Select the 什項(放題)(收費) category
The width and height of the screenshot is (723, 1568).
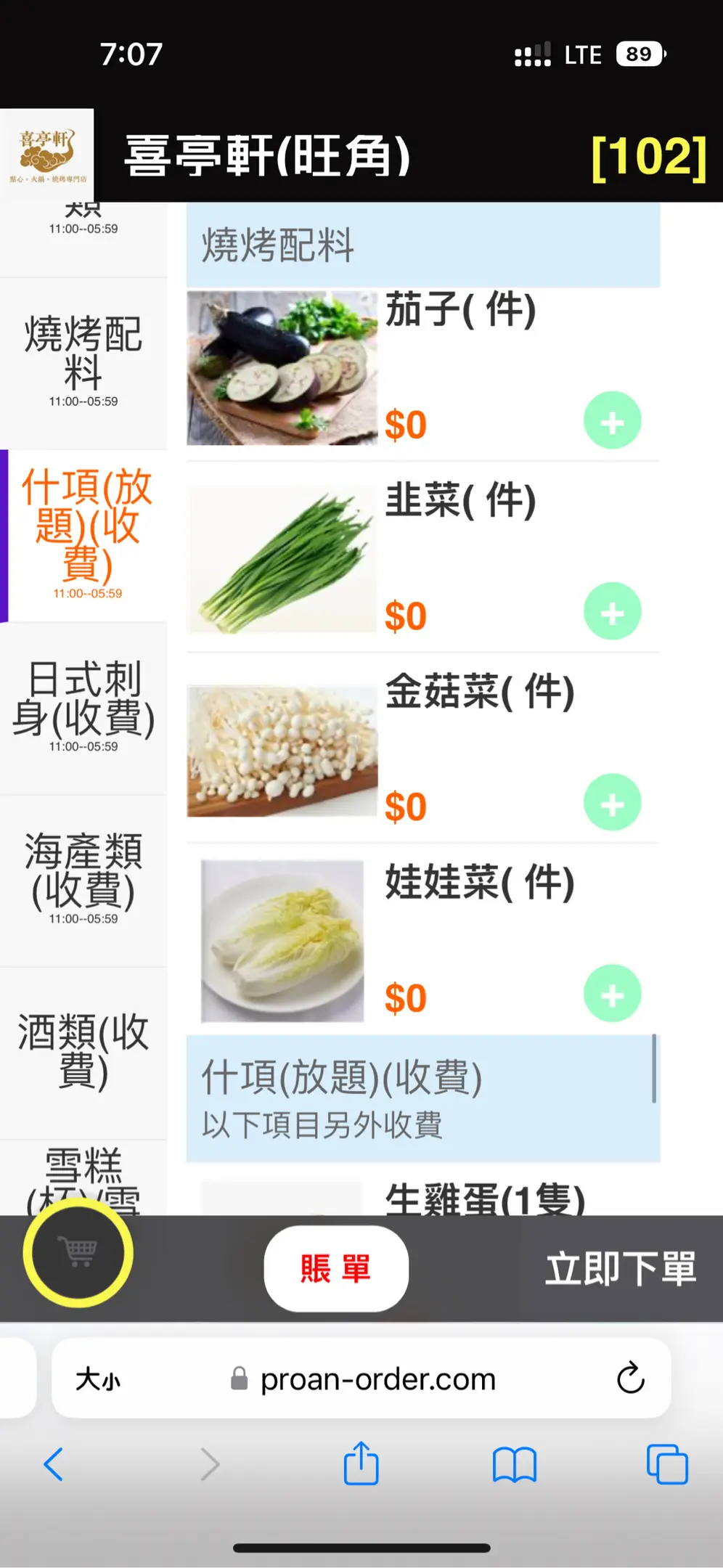tap(86, 534)
